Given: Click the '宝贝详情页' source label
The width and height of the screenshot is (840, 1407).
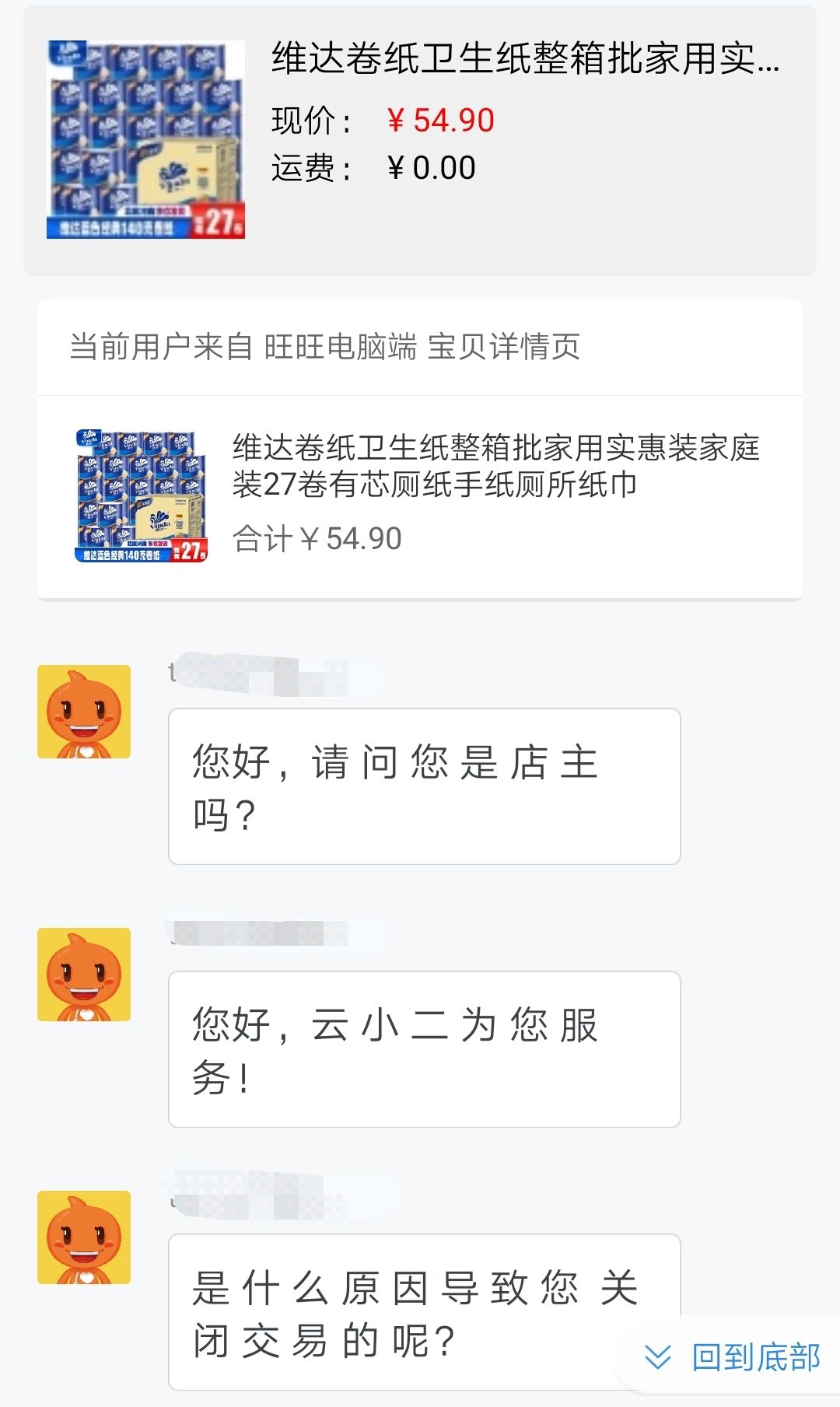Looking at the screenshot, I should pyautogui.click(x=504, y=350).
